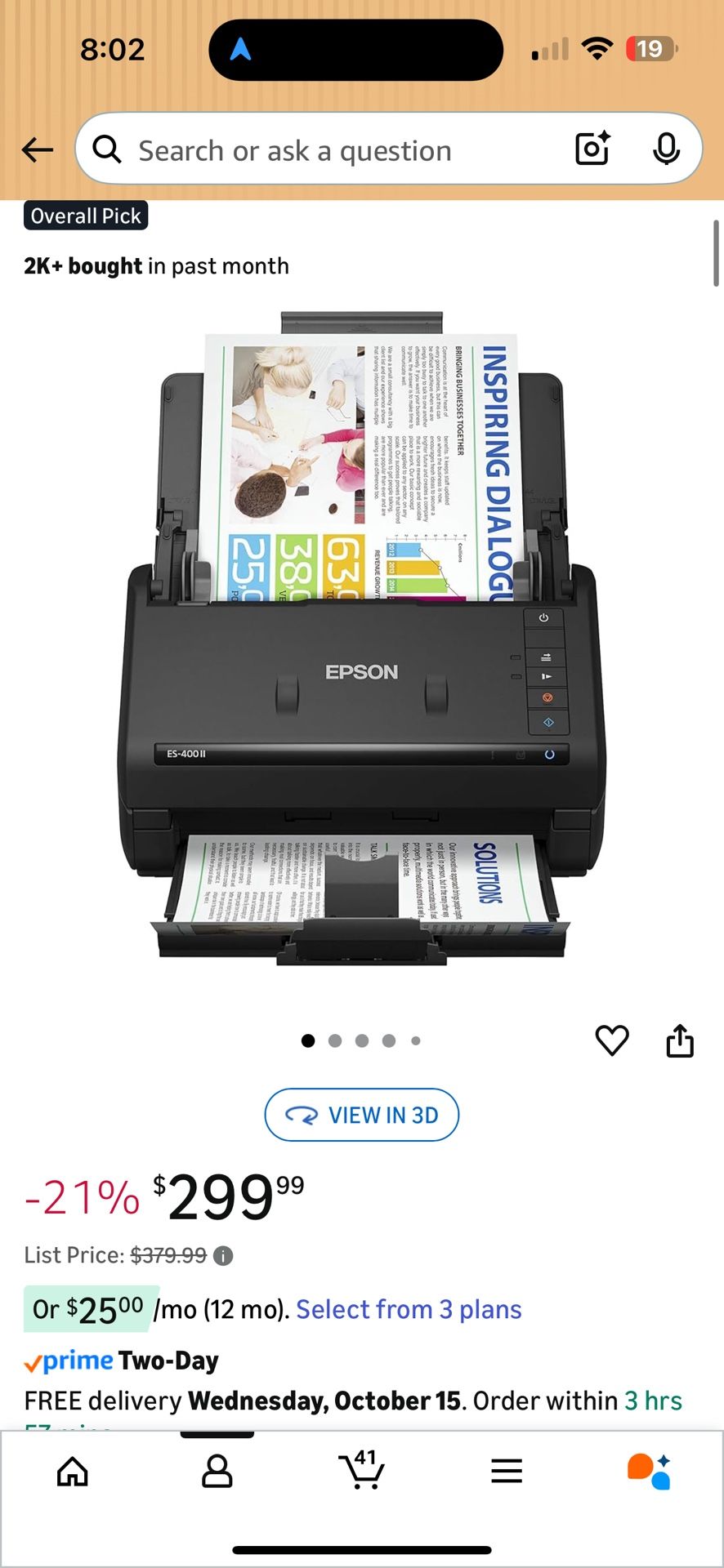Jump to the second image dot
This screenshot has height=1568, width=724.
pyautogui.click(x=335, y=1040)
